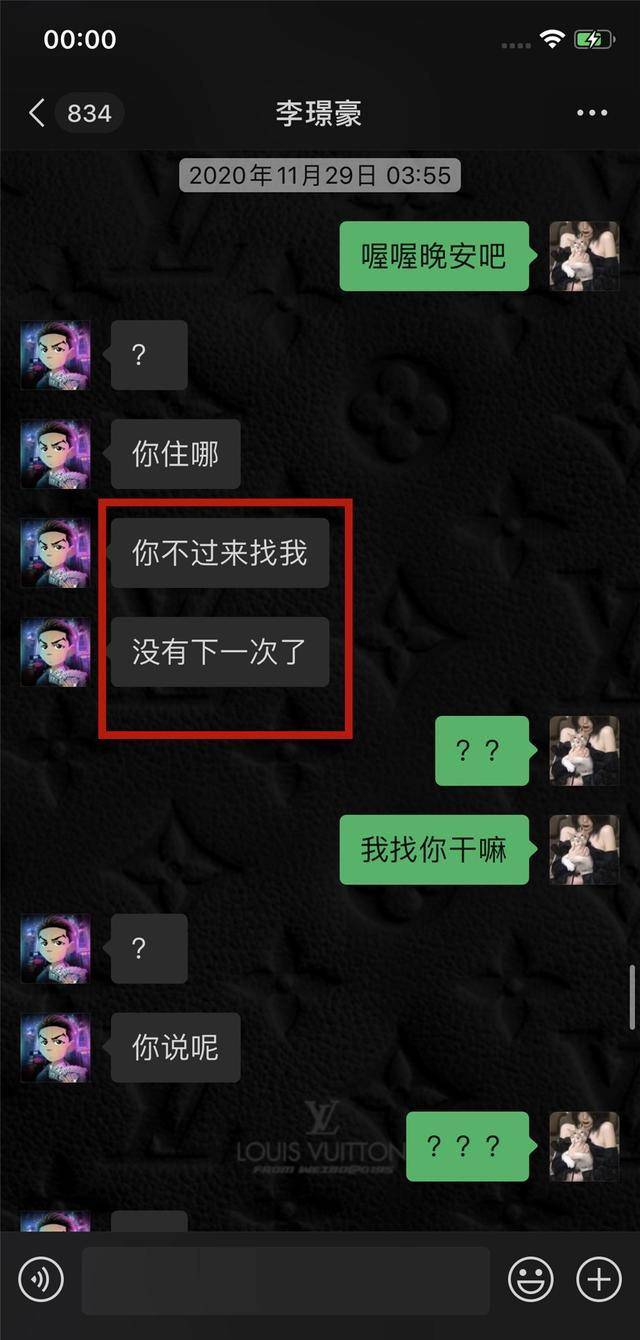
Task: Tap the message text input field
Action: tap(286, 1280)
